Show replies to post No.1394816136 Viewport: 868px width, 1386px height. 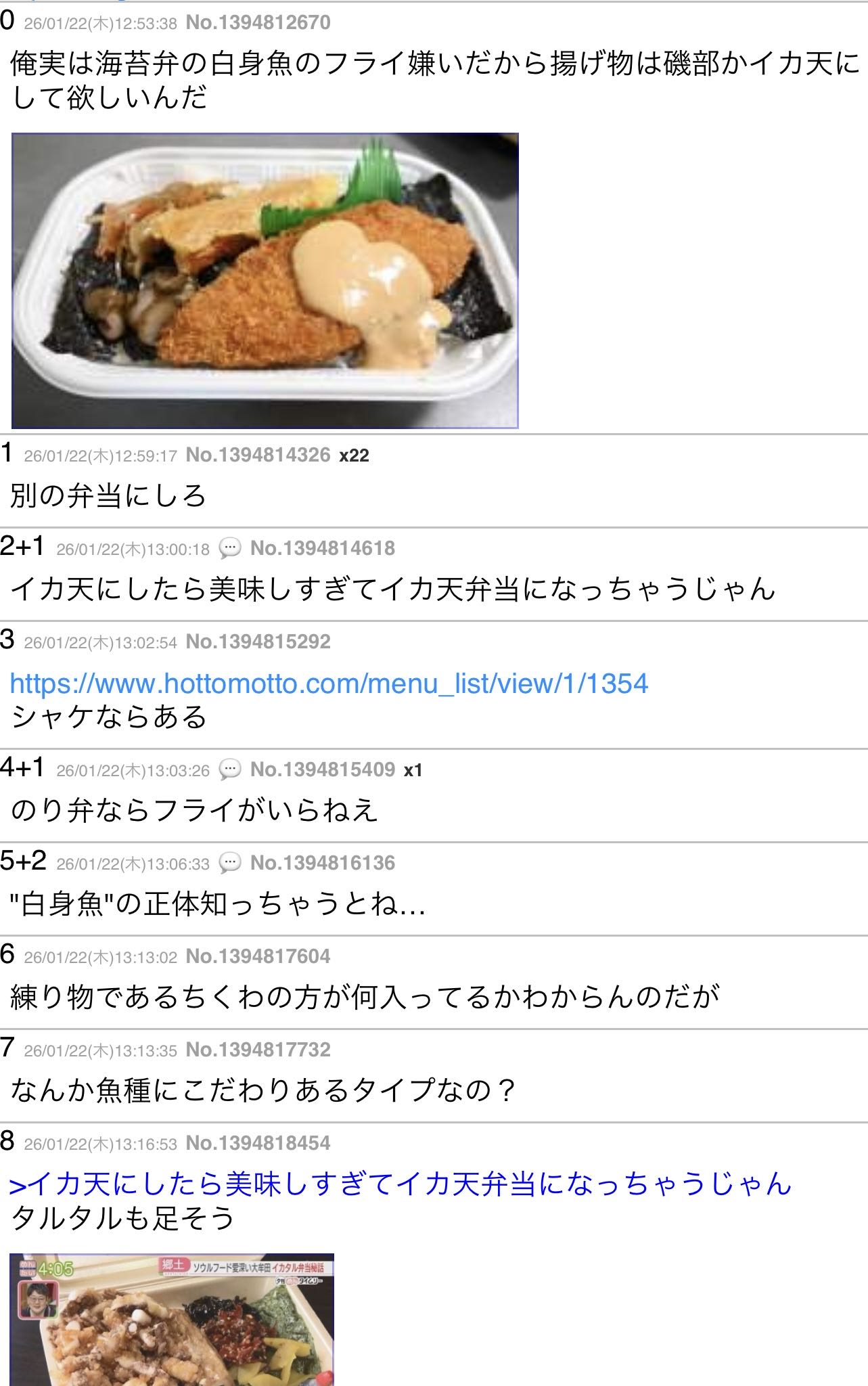pos(230,863)
